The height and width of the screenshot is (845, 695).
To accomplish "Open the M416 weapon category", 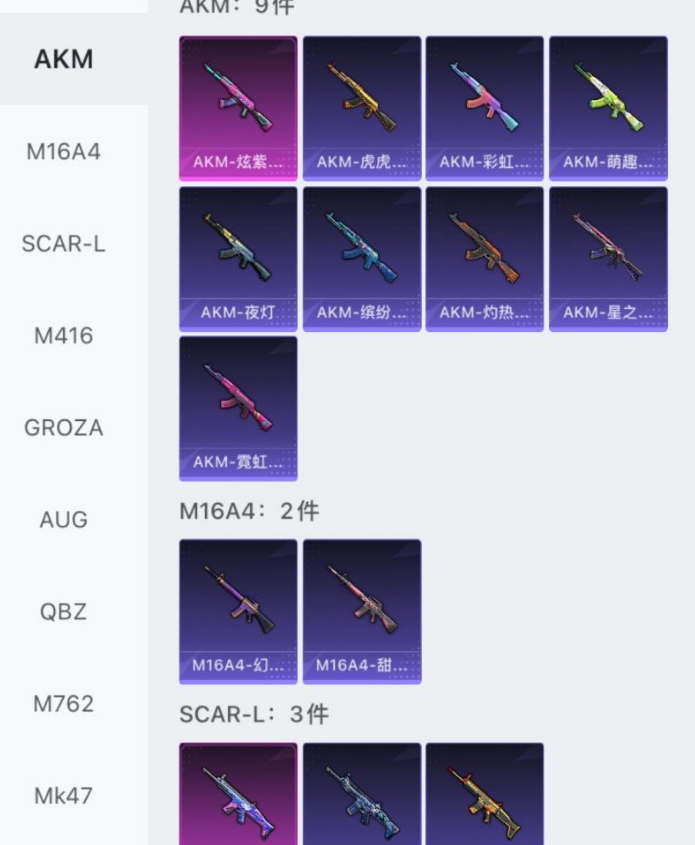I will pos(63,336).
